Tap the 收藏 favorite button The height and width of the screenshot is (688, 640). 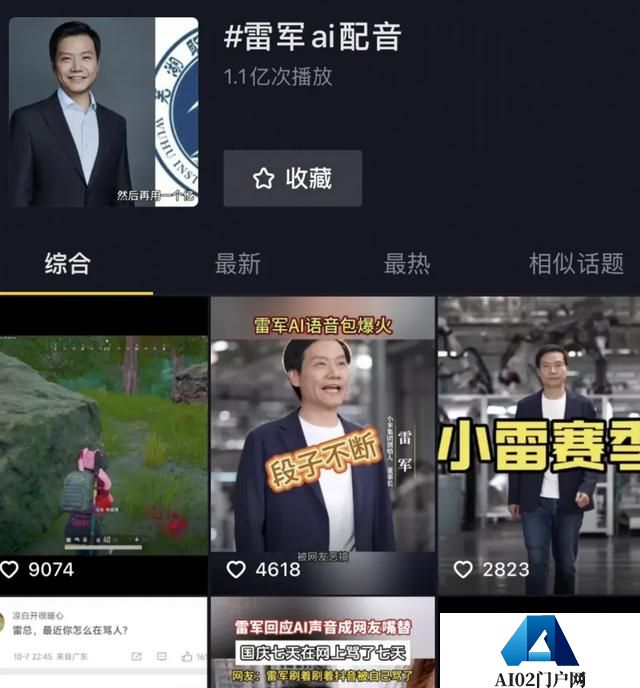point(292,179)
